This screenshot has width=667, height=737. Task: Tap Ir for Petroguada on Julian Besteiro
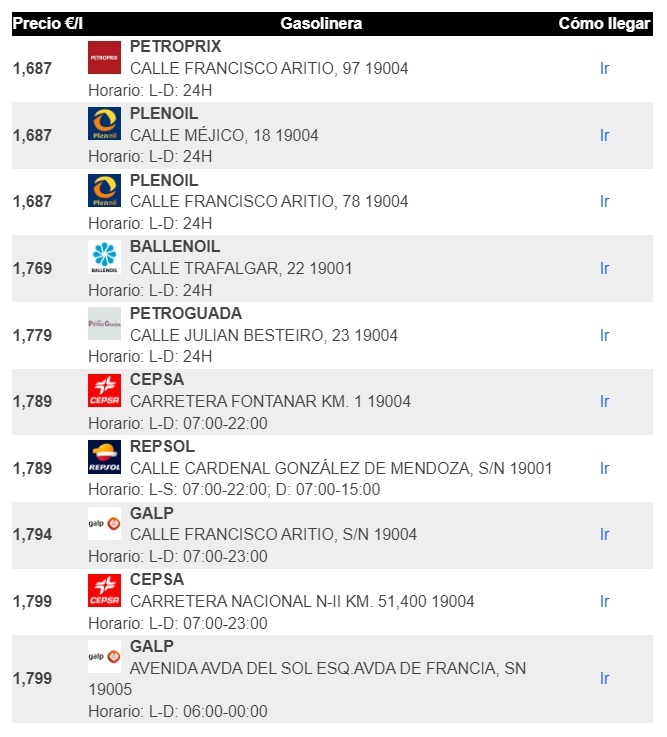click(604, 335)
